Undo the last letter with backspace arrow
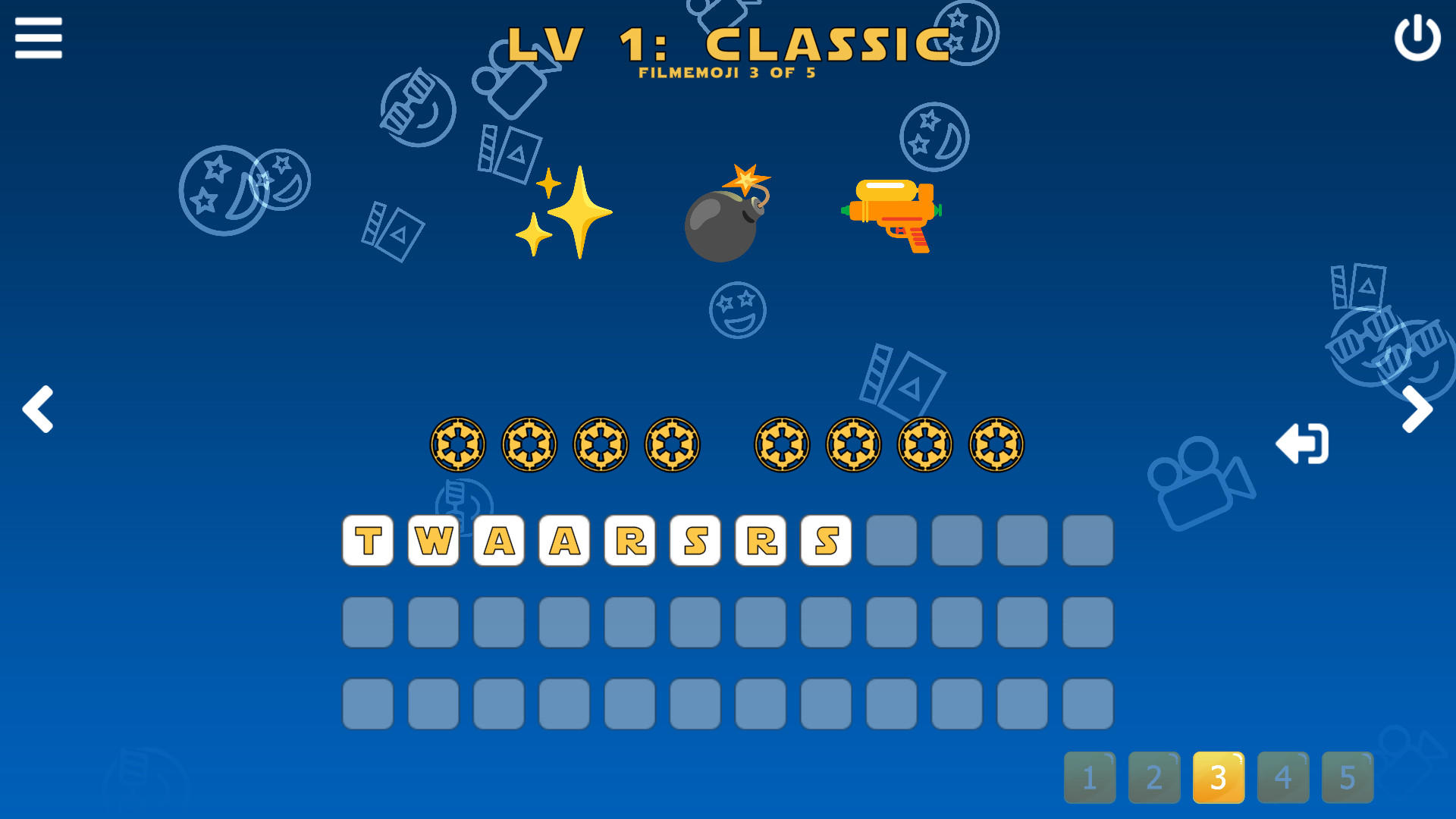The height and width of the screenshot is (819, 1456). [1302, 444]
